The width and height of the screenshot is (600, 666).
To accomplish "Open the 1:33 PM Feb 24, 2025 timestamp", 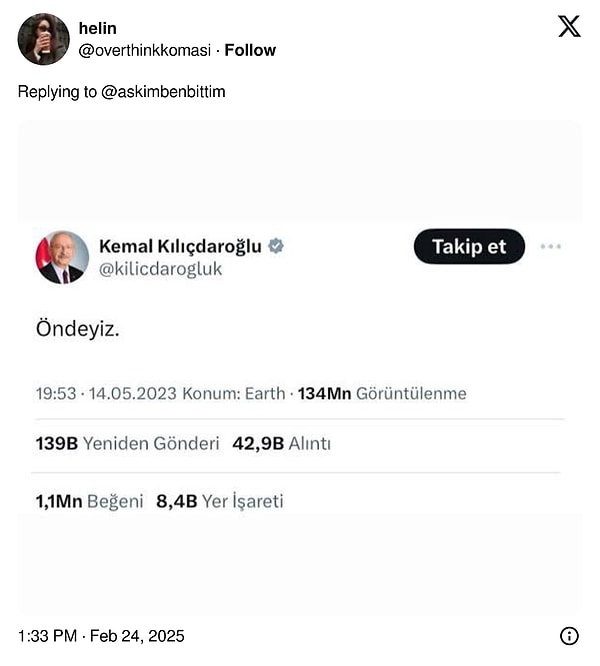I will [x=101, y=636].
